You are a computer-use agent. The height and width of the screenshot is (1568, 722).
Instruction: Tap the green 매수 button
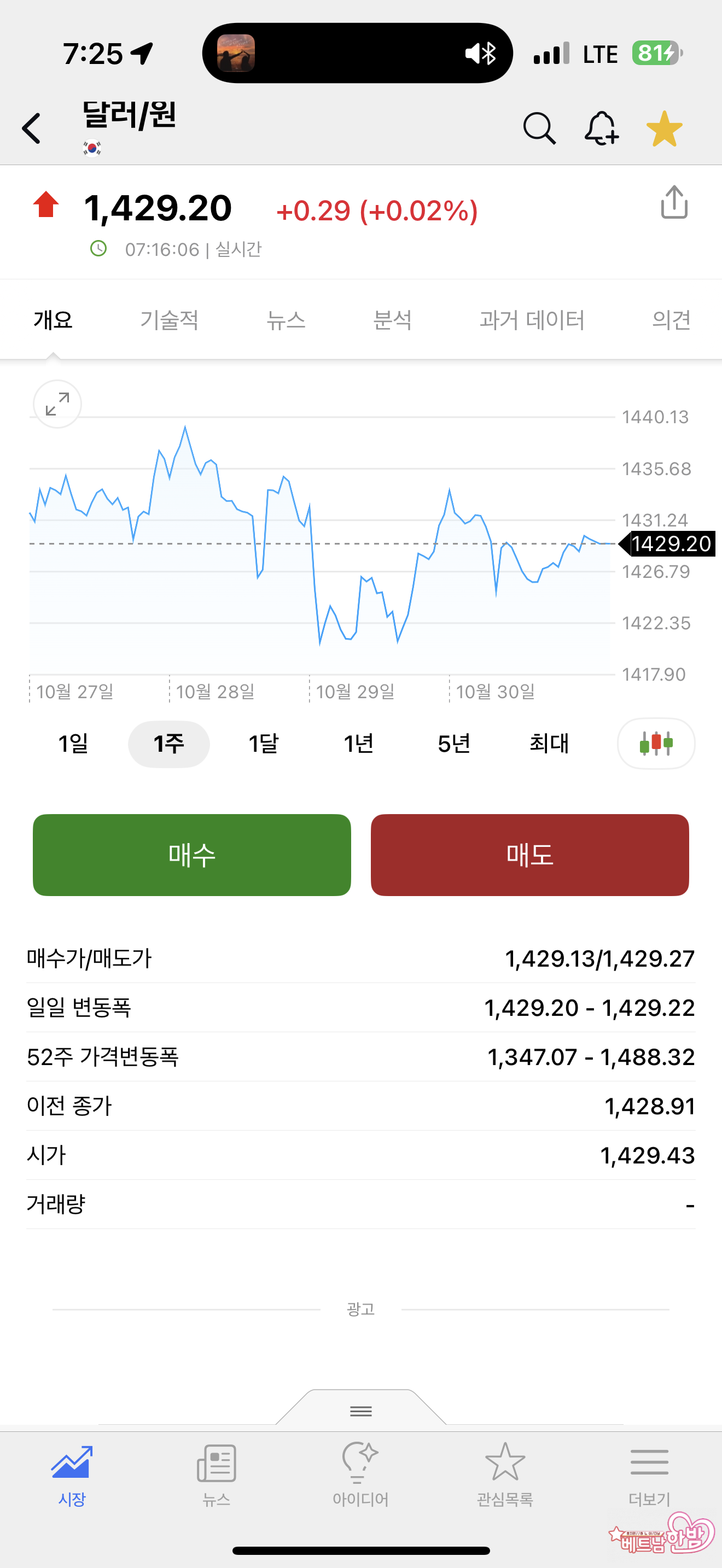point(192,855)
